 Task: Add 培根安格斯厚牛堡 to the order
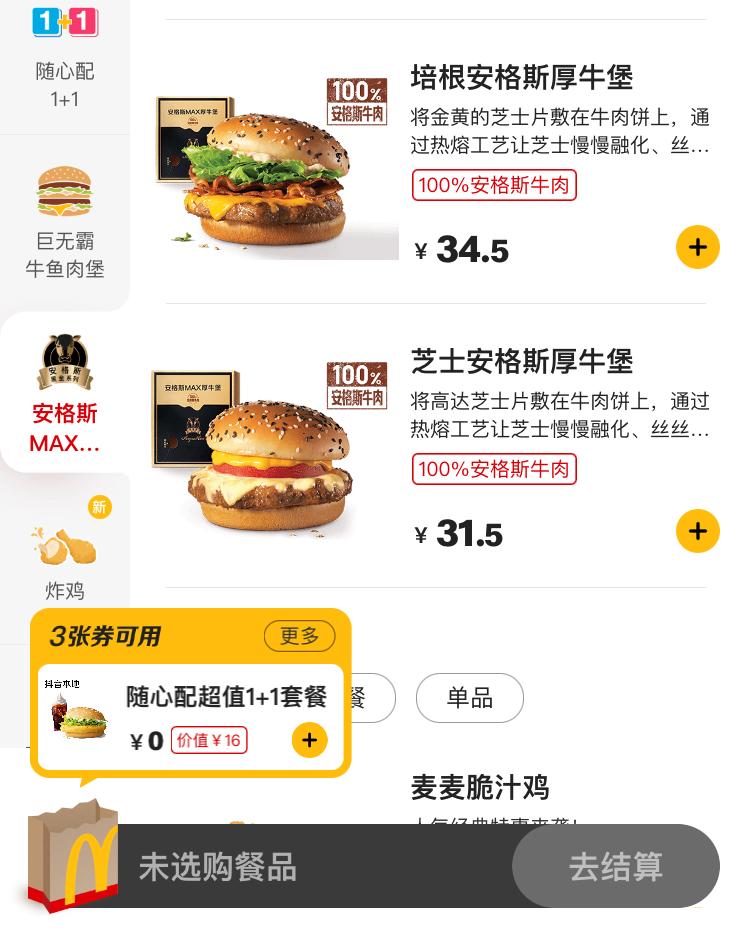697,248
